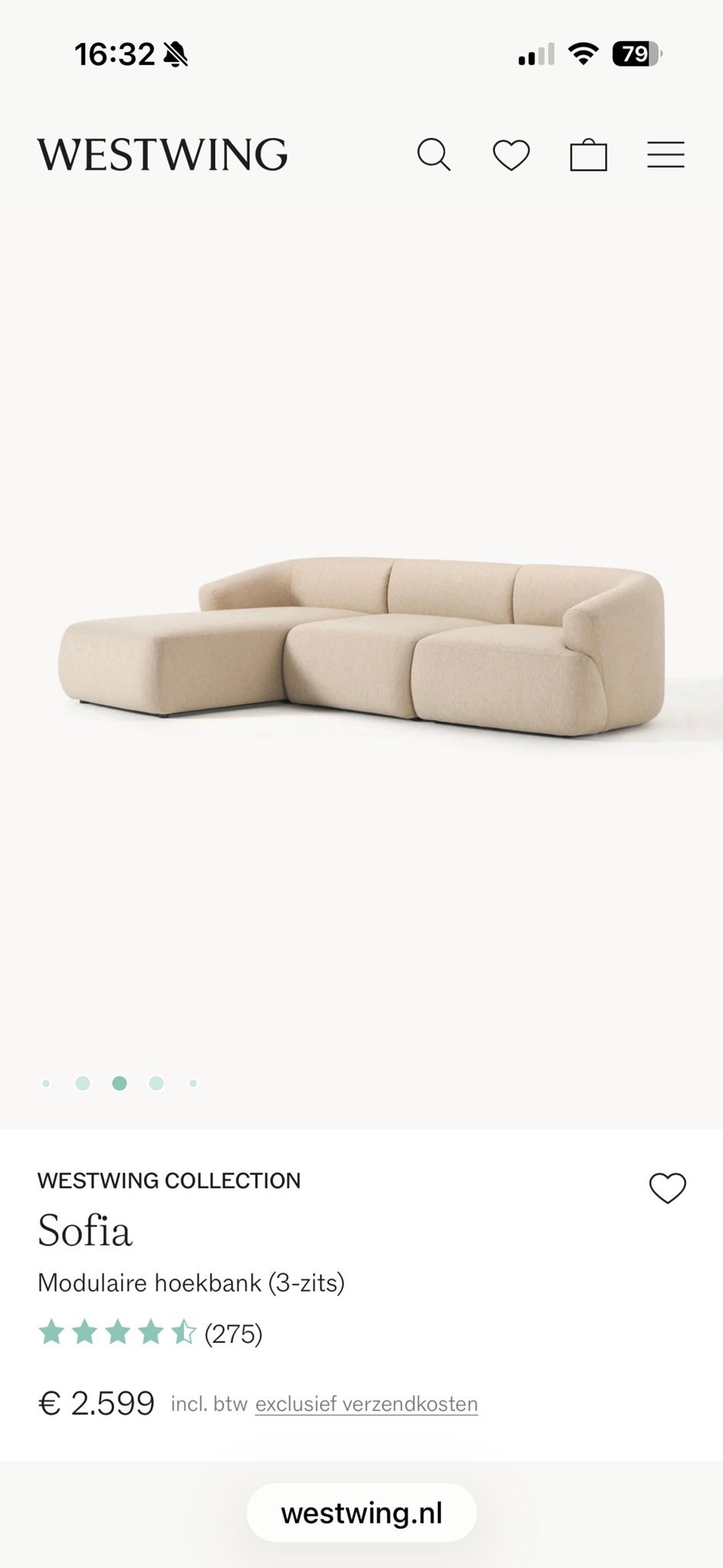This screenshot has width=723, height=1568.
Task: Open the wishlist heart in header
Action: click(511, 155)
